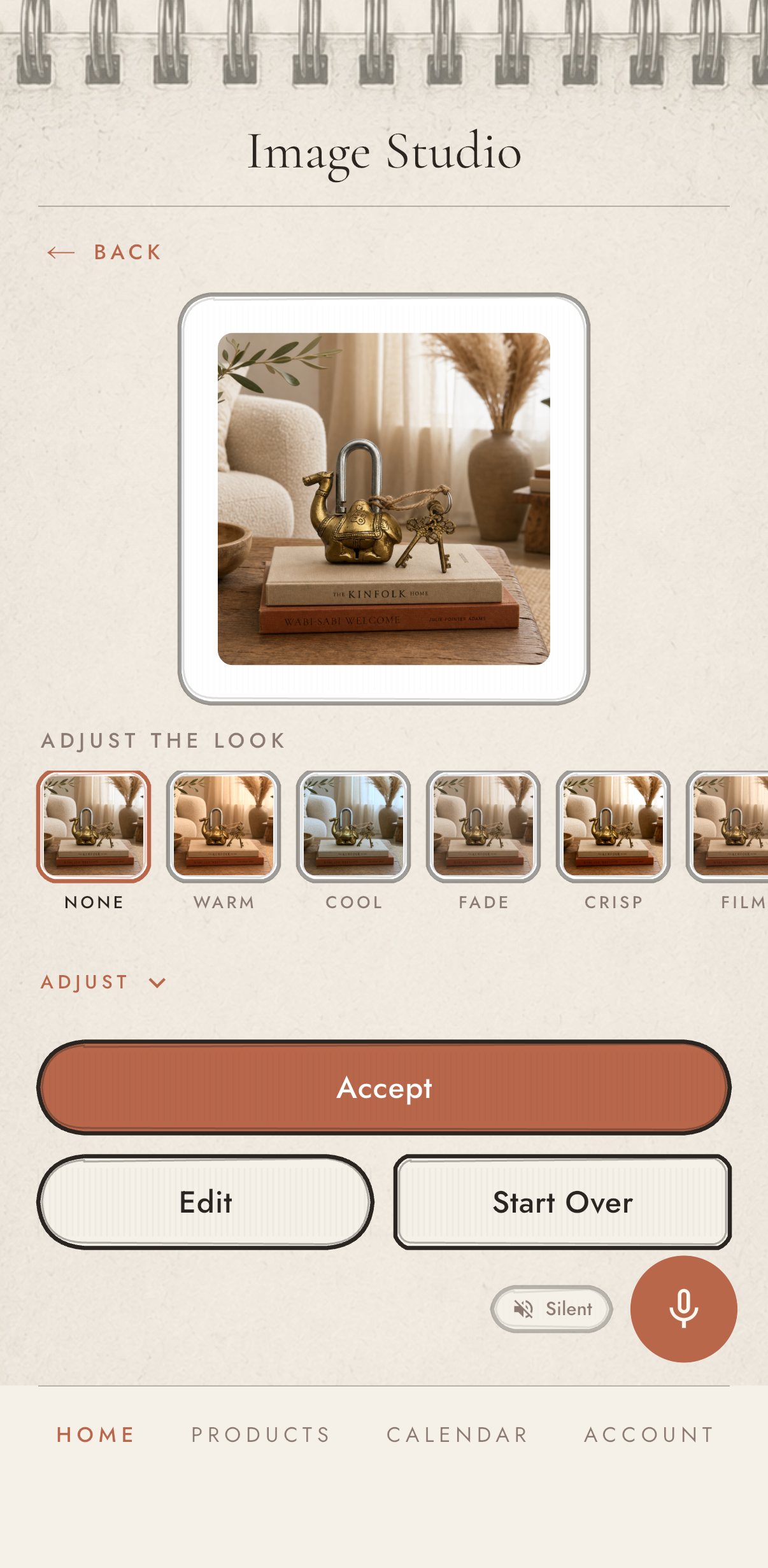Pick the Film look filter

(x=727, y=826)
